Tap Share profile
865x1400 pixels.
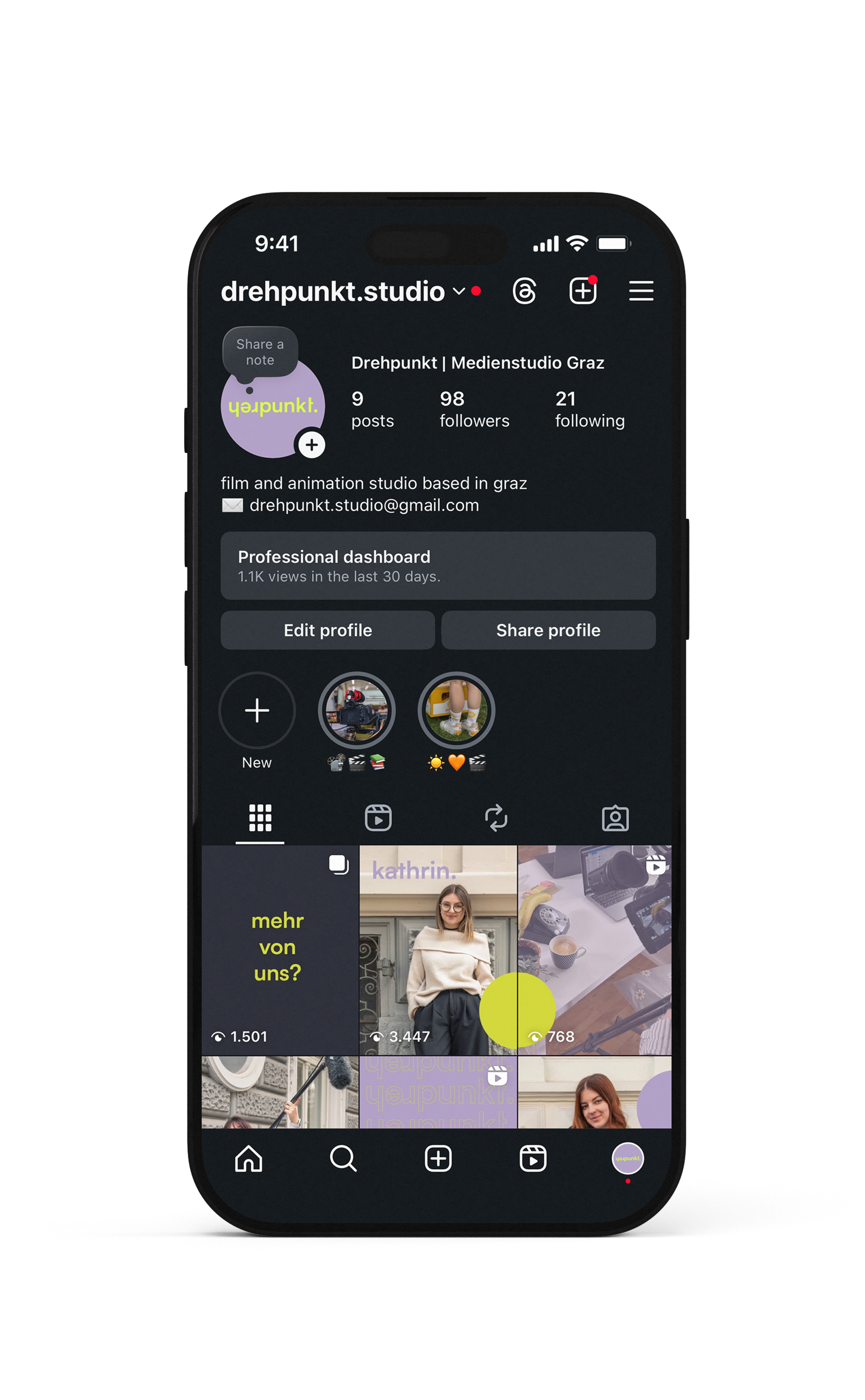pyautogui.click(x=548, y=630)
